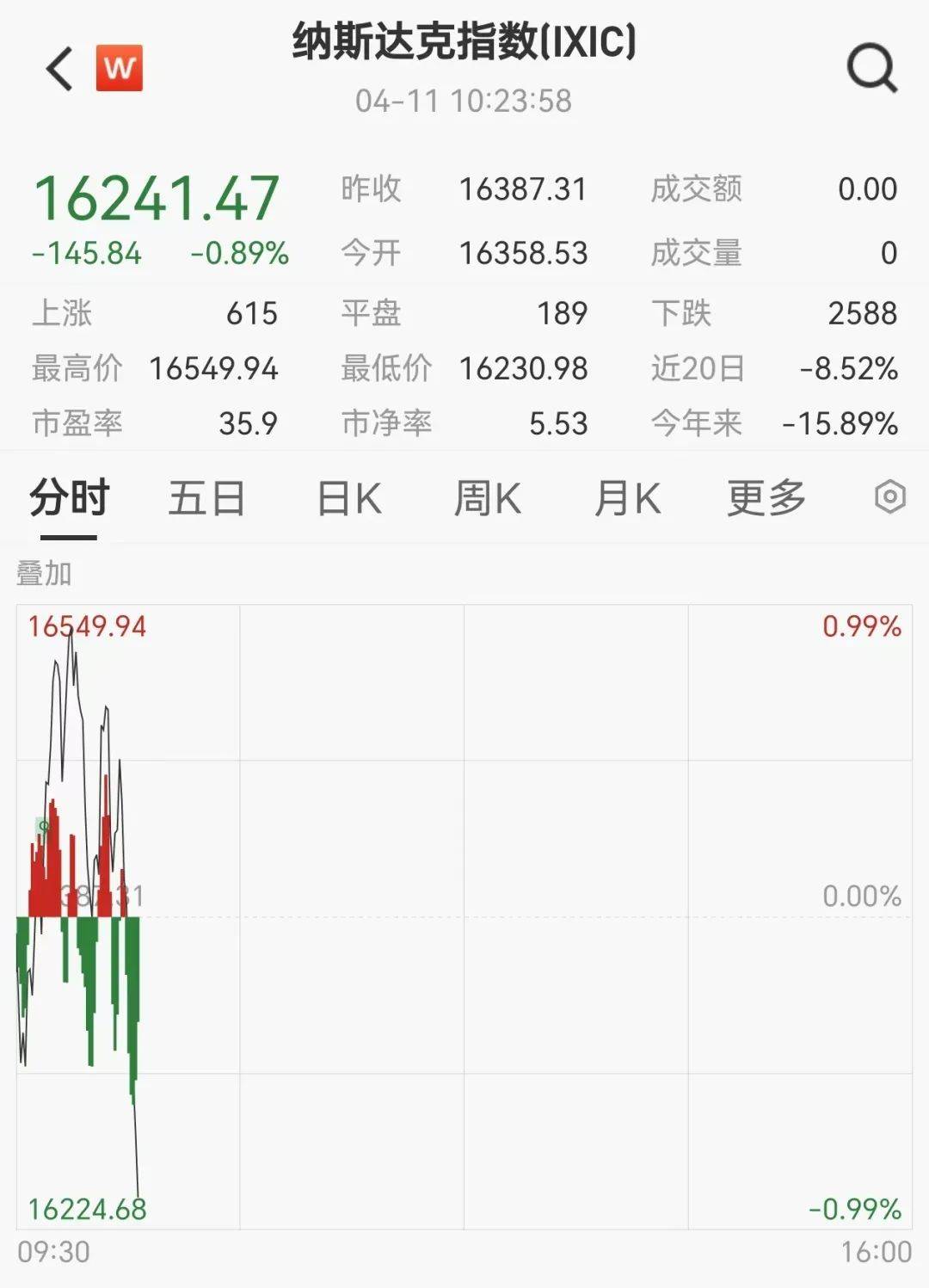Viewport: 929px width, 1288px height.
Task: Switch to the 五日 tab
Action: (x=206, y=497)
